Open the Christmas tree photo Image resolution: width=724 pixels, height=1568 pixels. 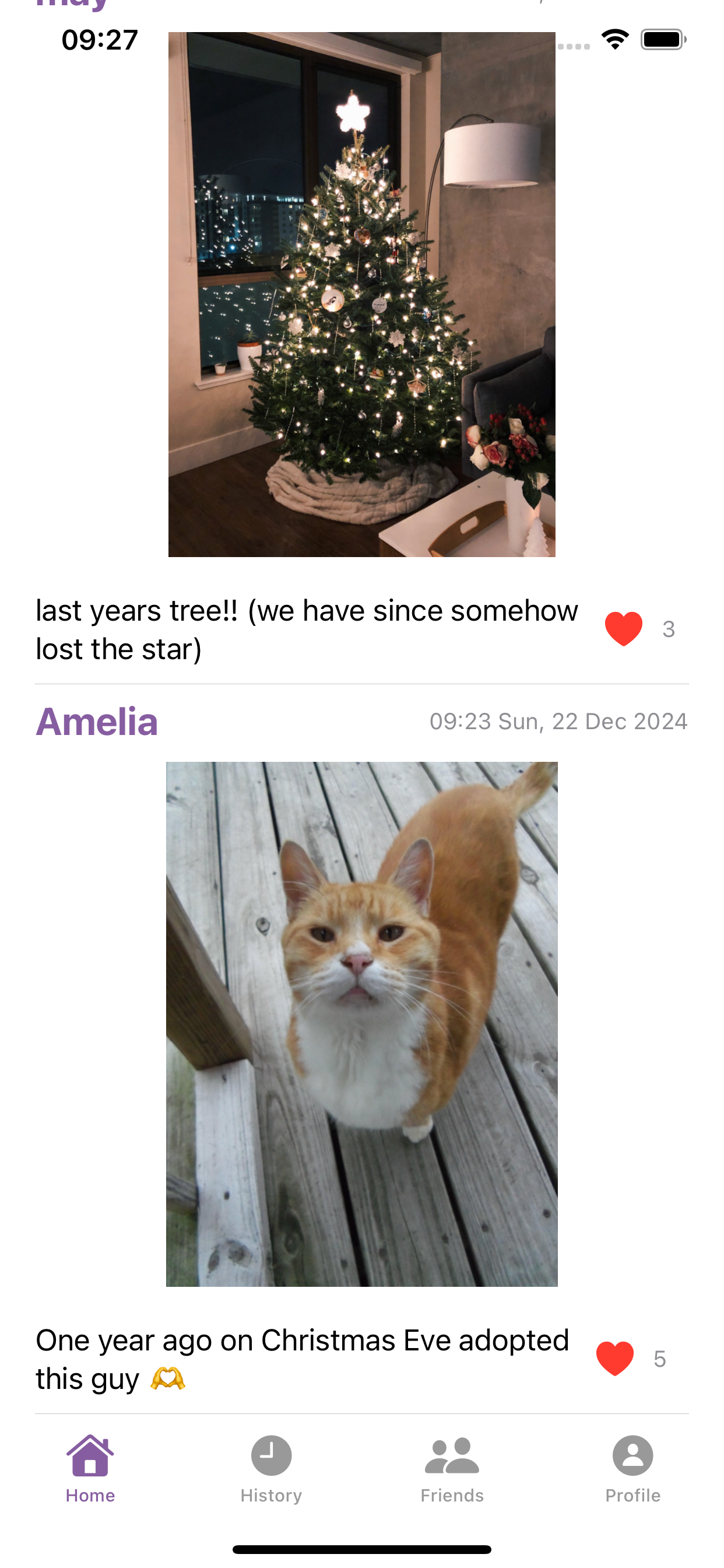point(361,295)
